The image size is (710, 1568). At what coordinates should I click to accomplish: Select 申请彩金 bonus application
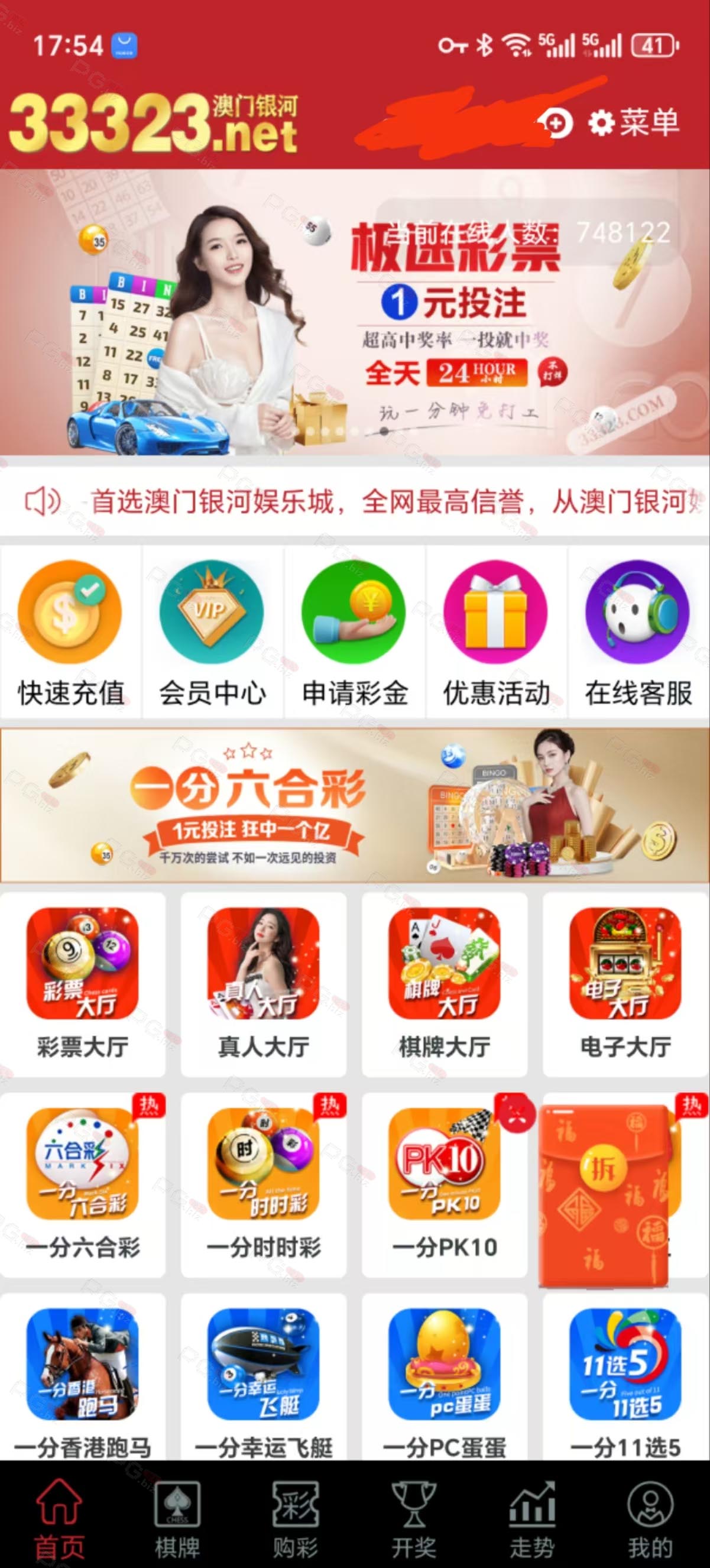point(355,633)
